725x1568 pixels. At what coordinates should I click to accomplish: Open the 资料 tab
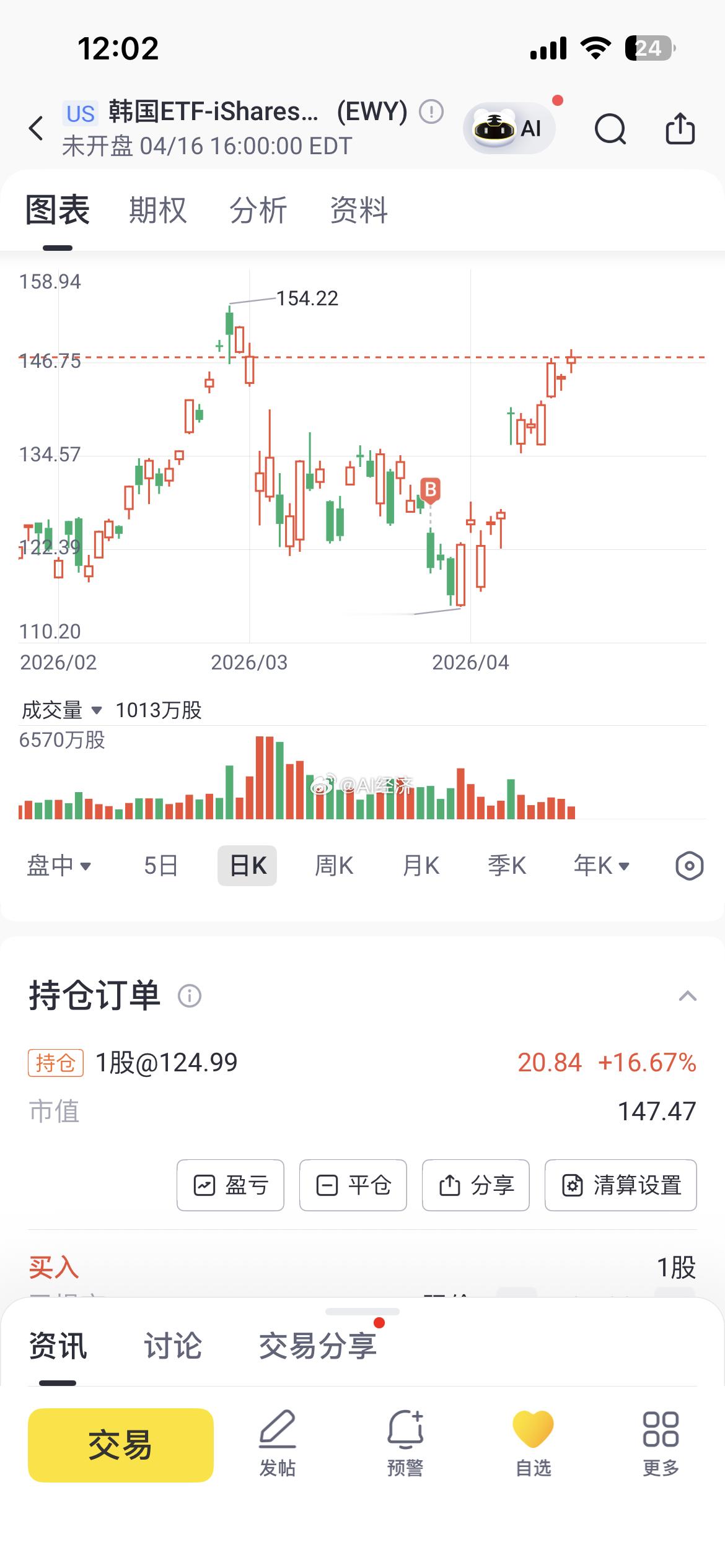[359, 210]
